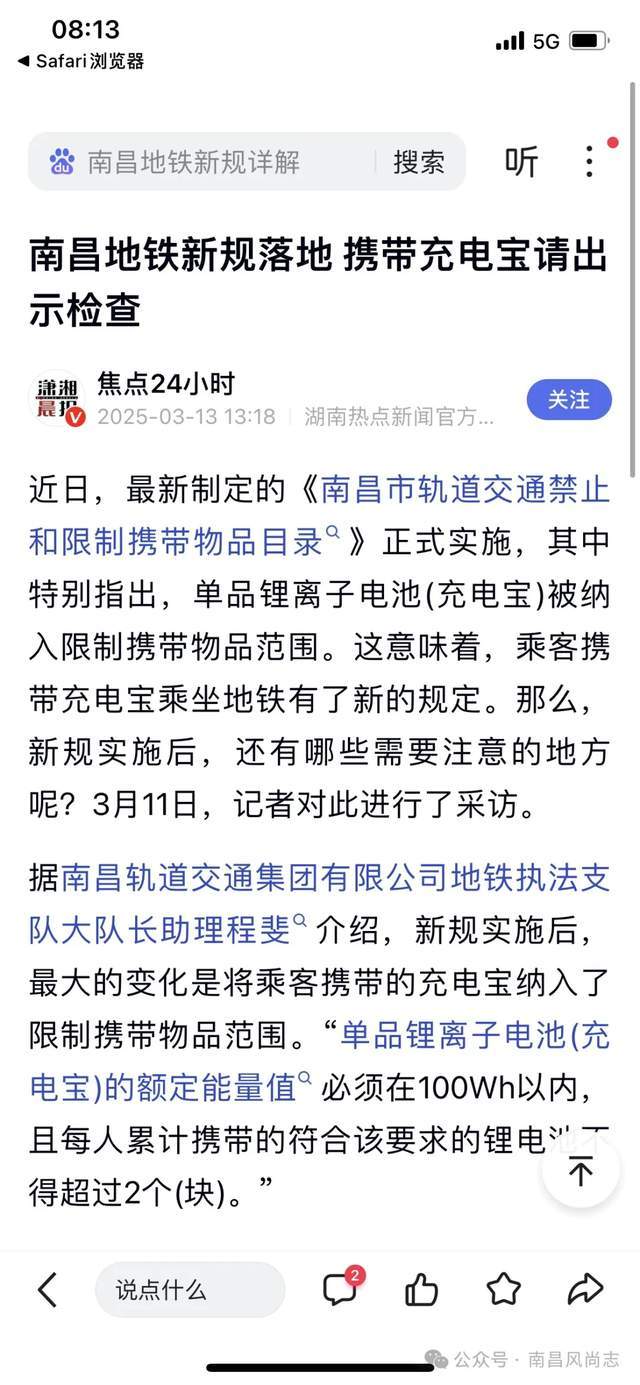Image resolution: width=640 pixels, height=1385 pixels.
Task: Follow 焦点24小时 with 关注 button
Action: (569, 400)
